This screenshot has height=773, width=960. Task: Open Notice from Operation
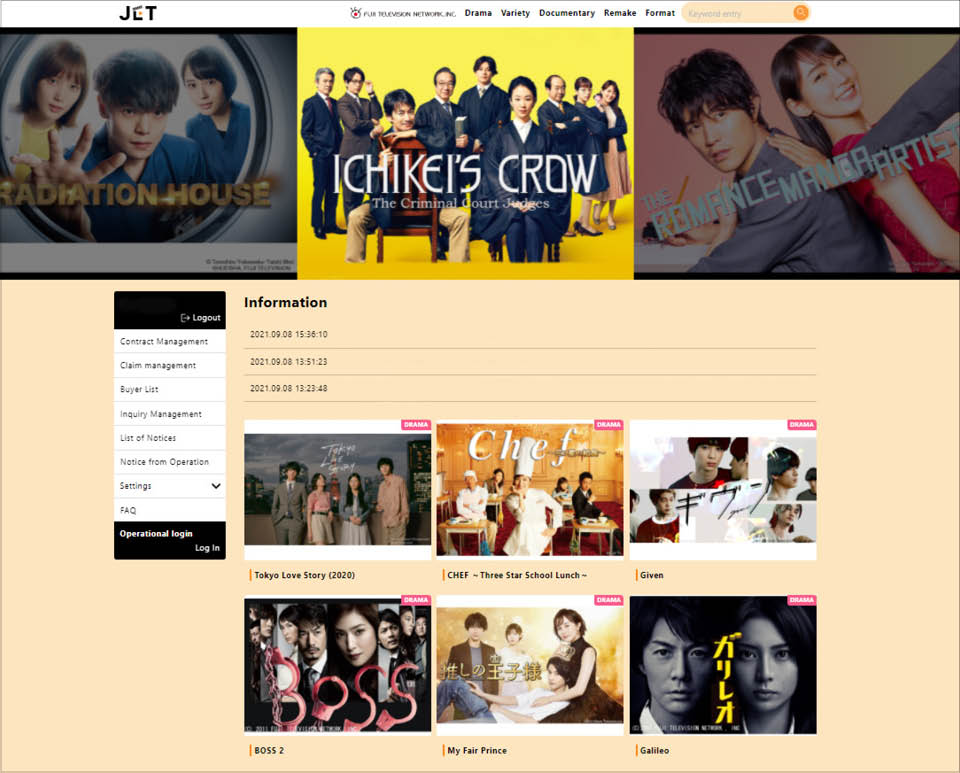click(164, 462)
